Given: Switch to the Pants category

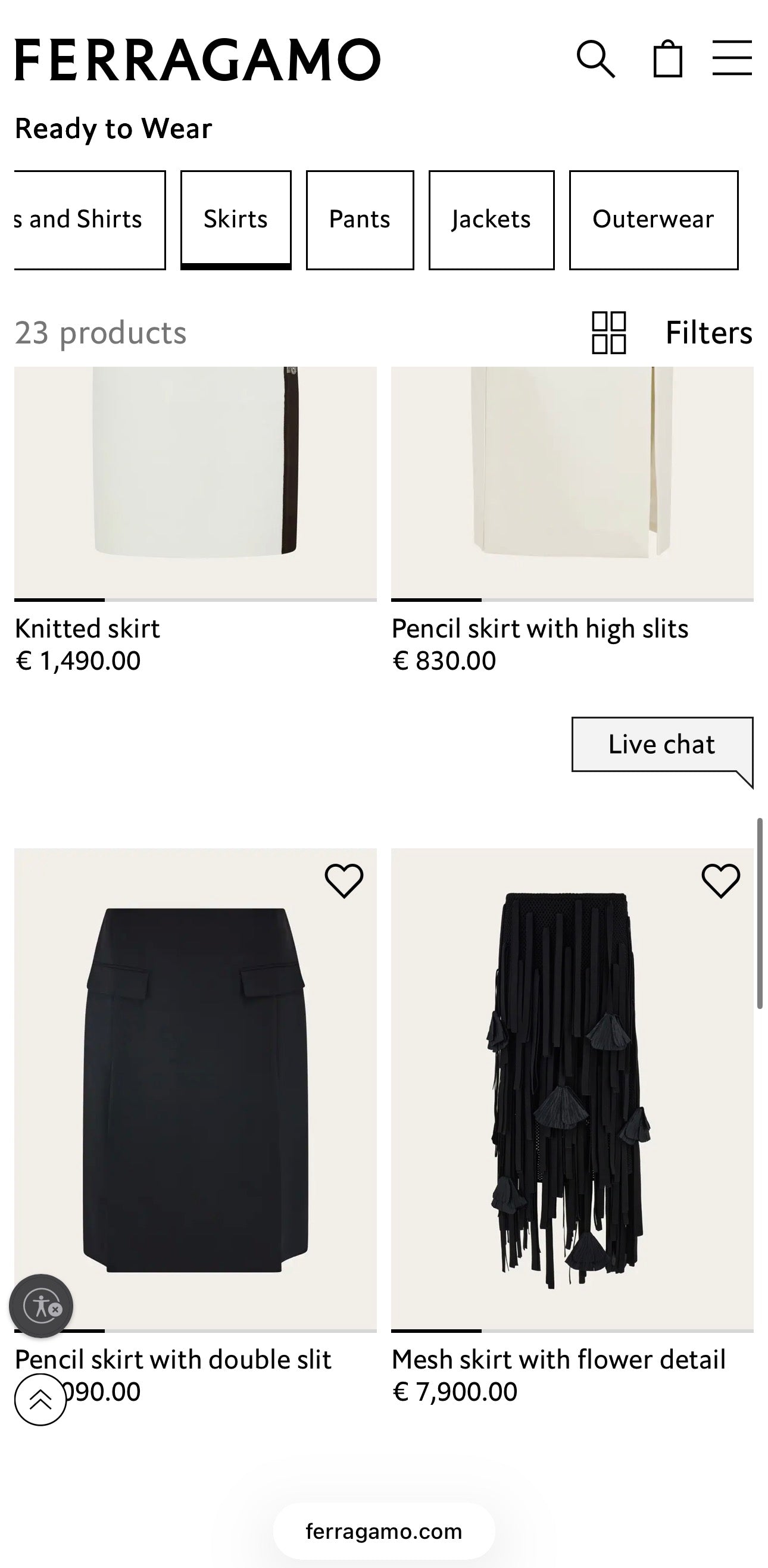Looking at the screenshot, I should (360, 220).
